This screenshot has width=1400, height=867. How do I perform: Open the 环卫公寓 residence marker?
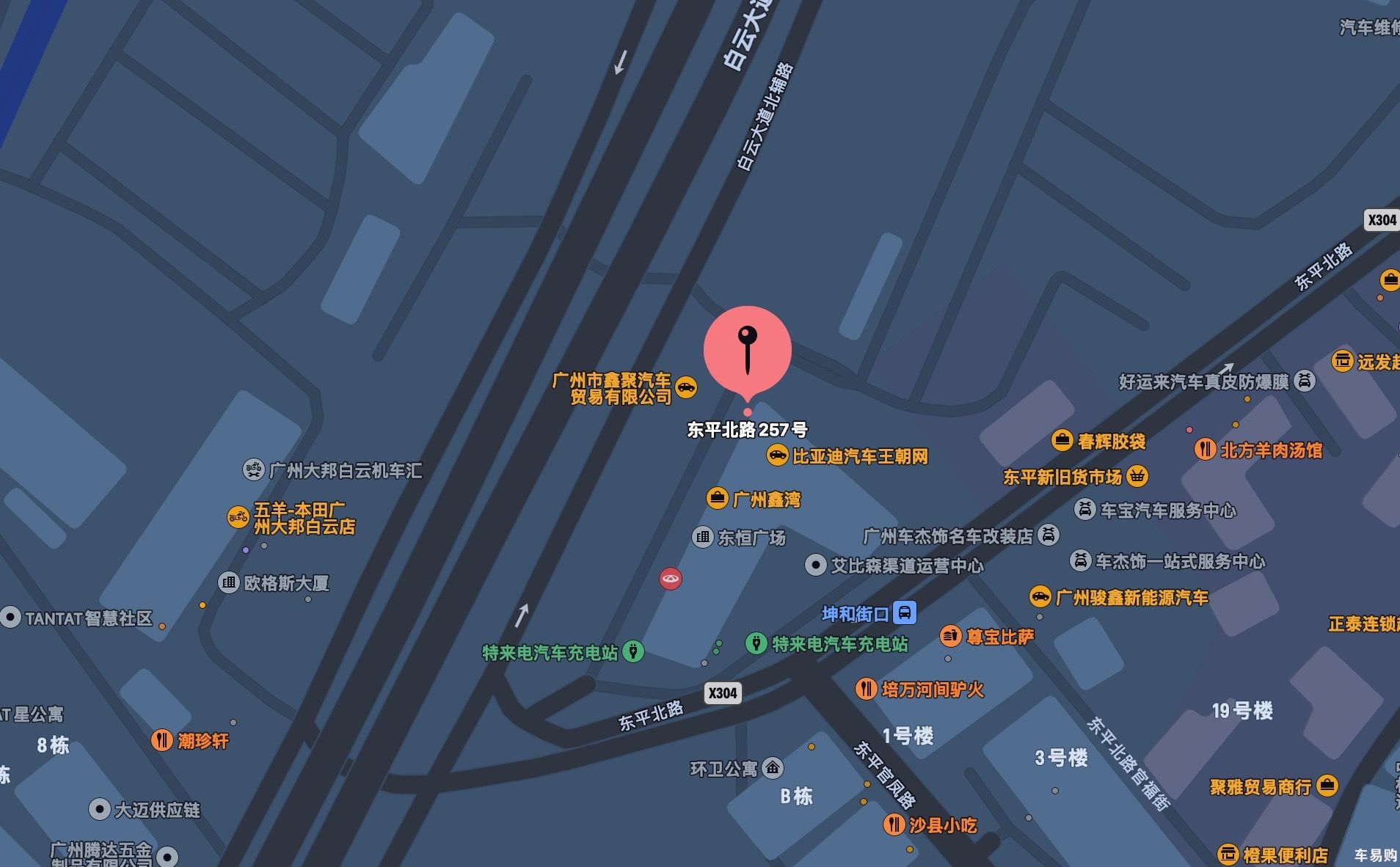click(x=773, y=768)
